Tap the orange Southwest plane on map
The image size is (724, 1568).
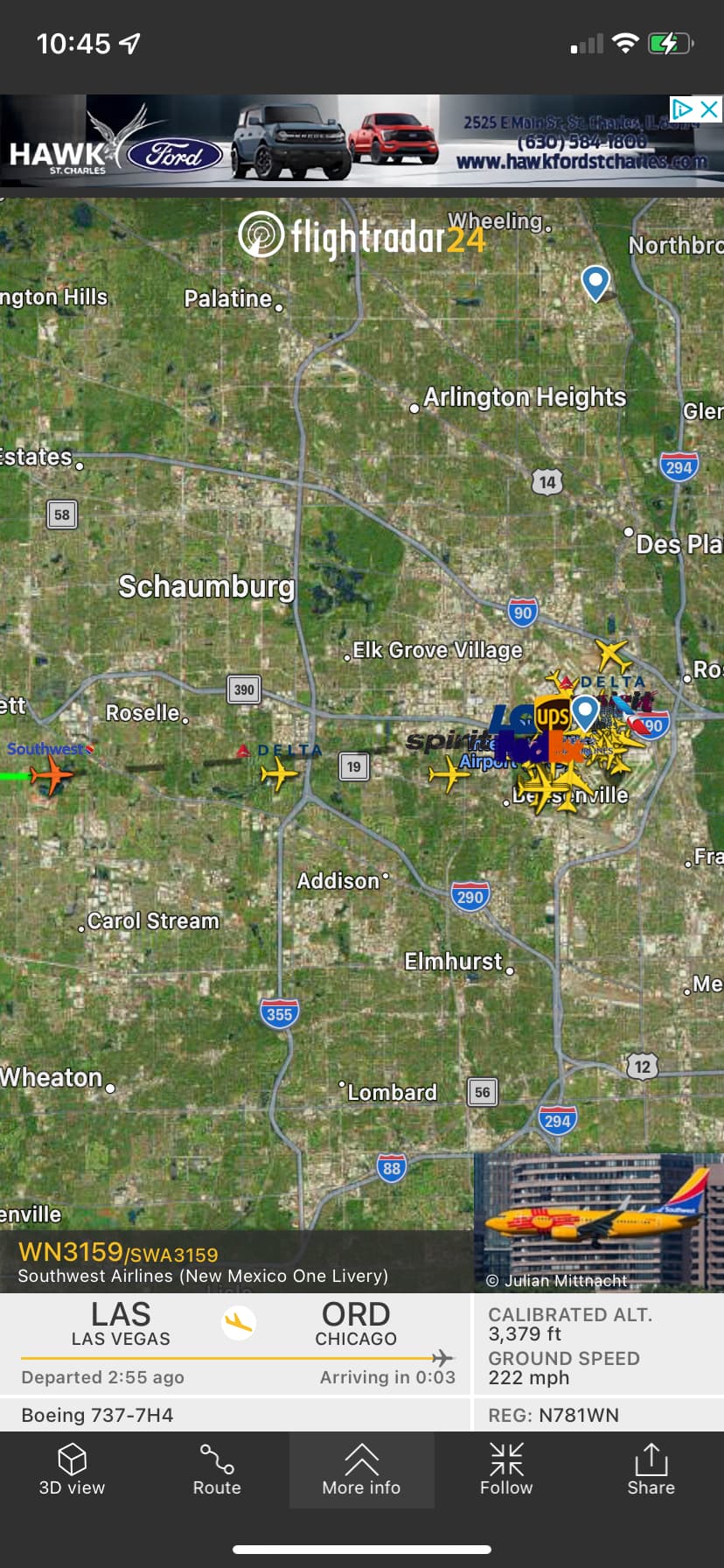coord(51,775)
